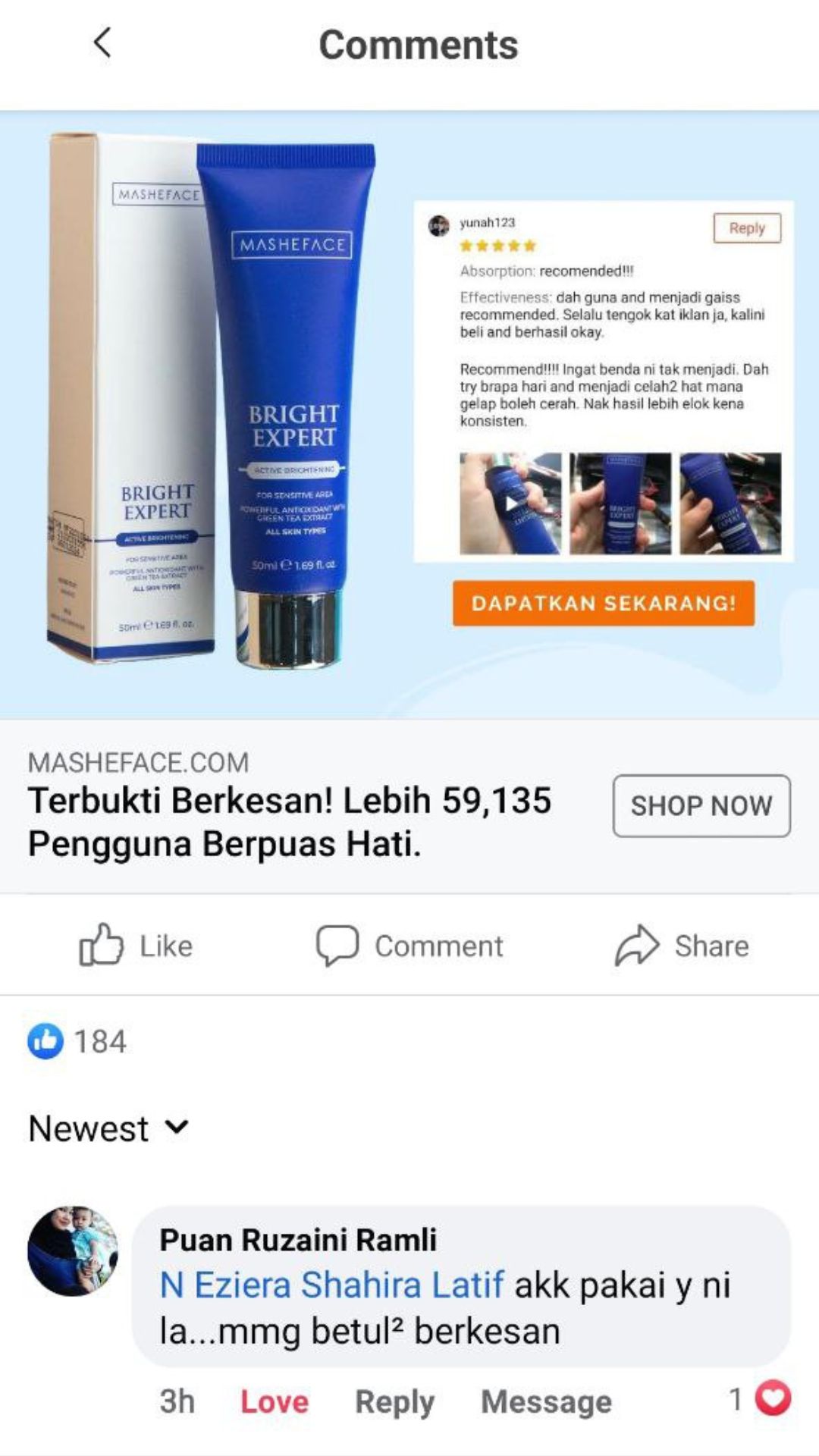
Task: Reply to Puan Ruzaini Ramli's comment
Action: click(394, 1401)
